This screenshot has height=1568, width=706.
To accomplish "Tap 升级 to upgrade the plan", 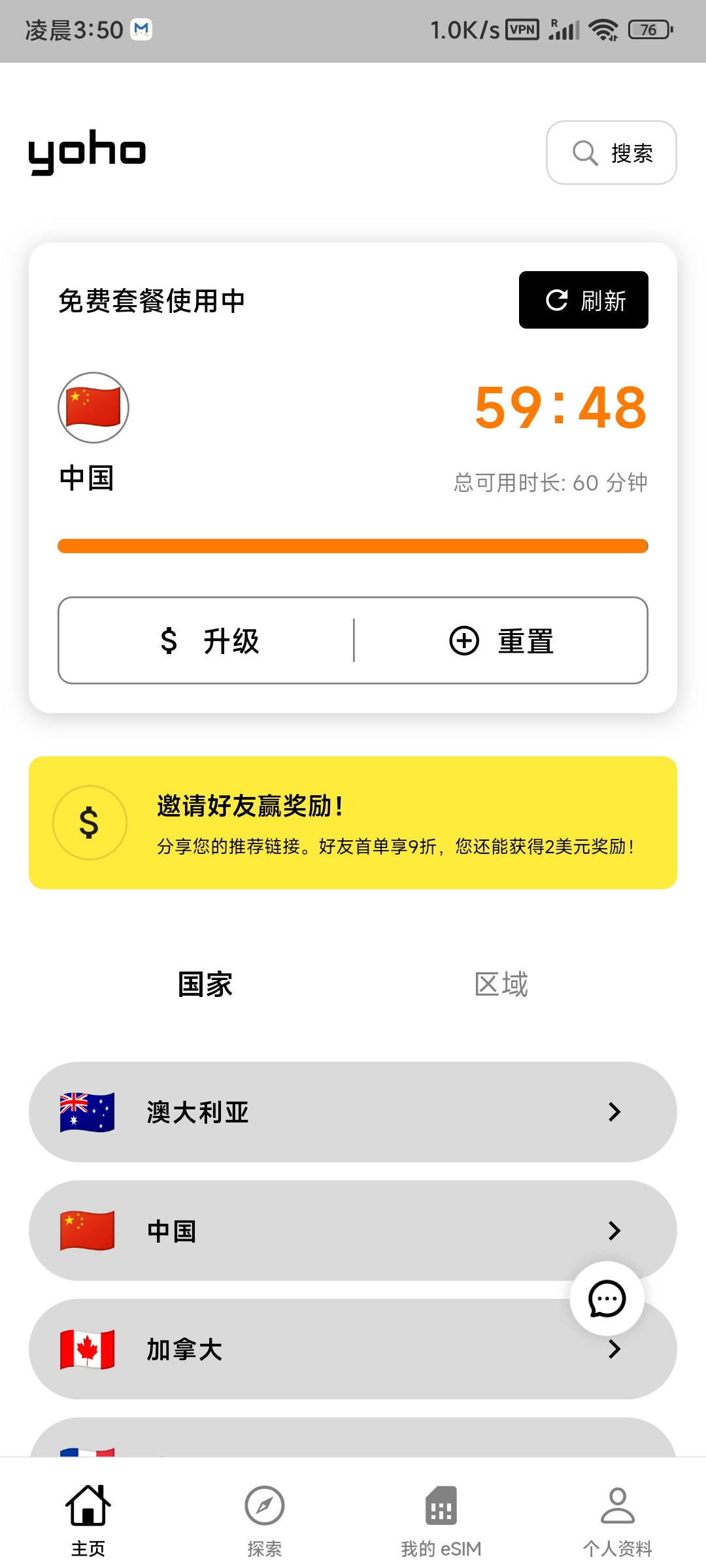I will 209,641.
